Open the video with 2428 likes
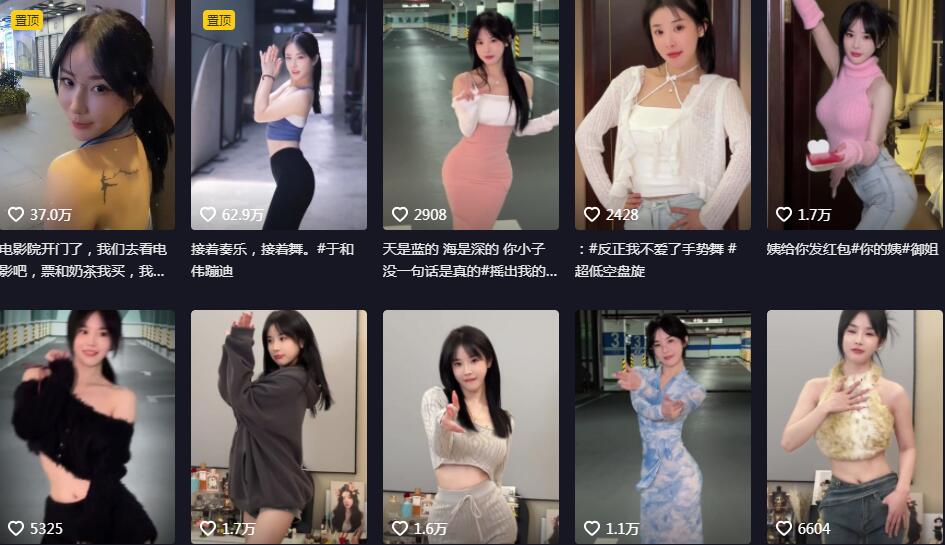 (x=662, y=115)
